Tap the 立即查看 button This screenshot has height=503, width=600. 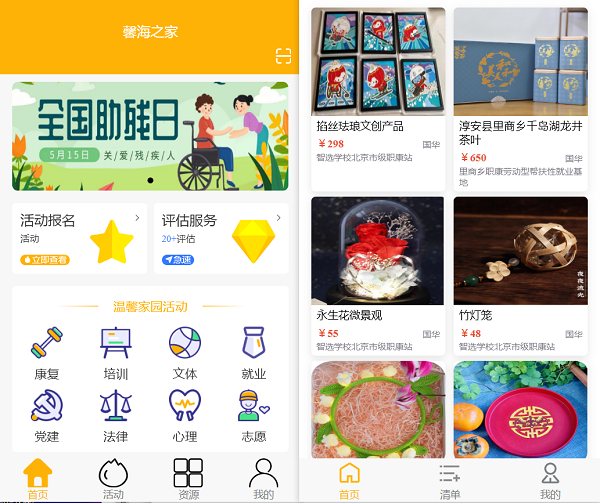45,260
